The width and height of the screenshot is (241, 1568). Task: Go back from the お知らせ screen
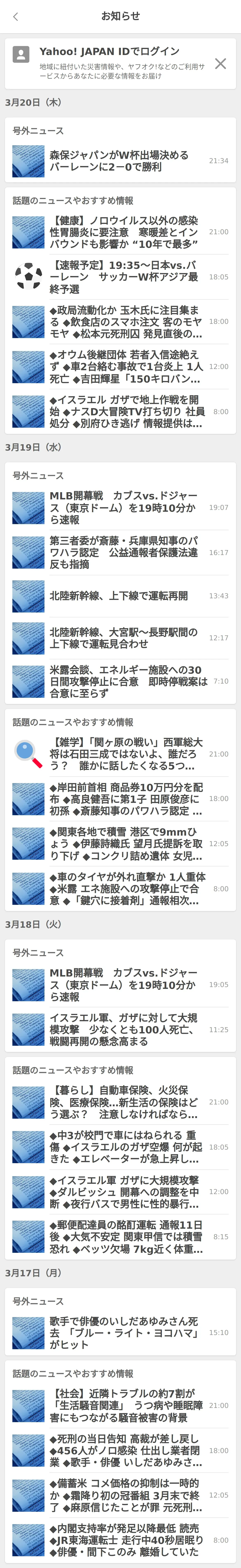[x=16, y=16]
